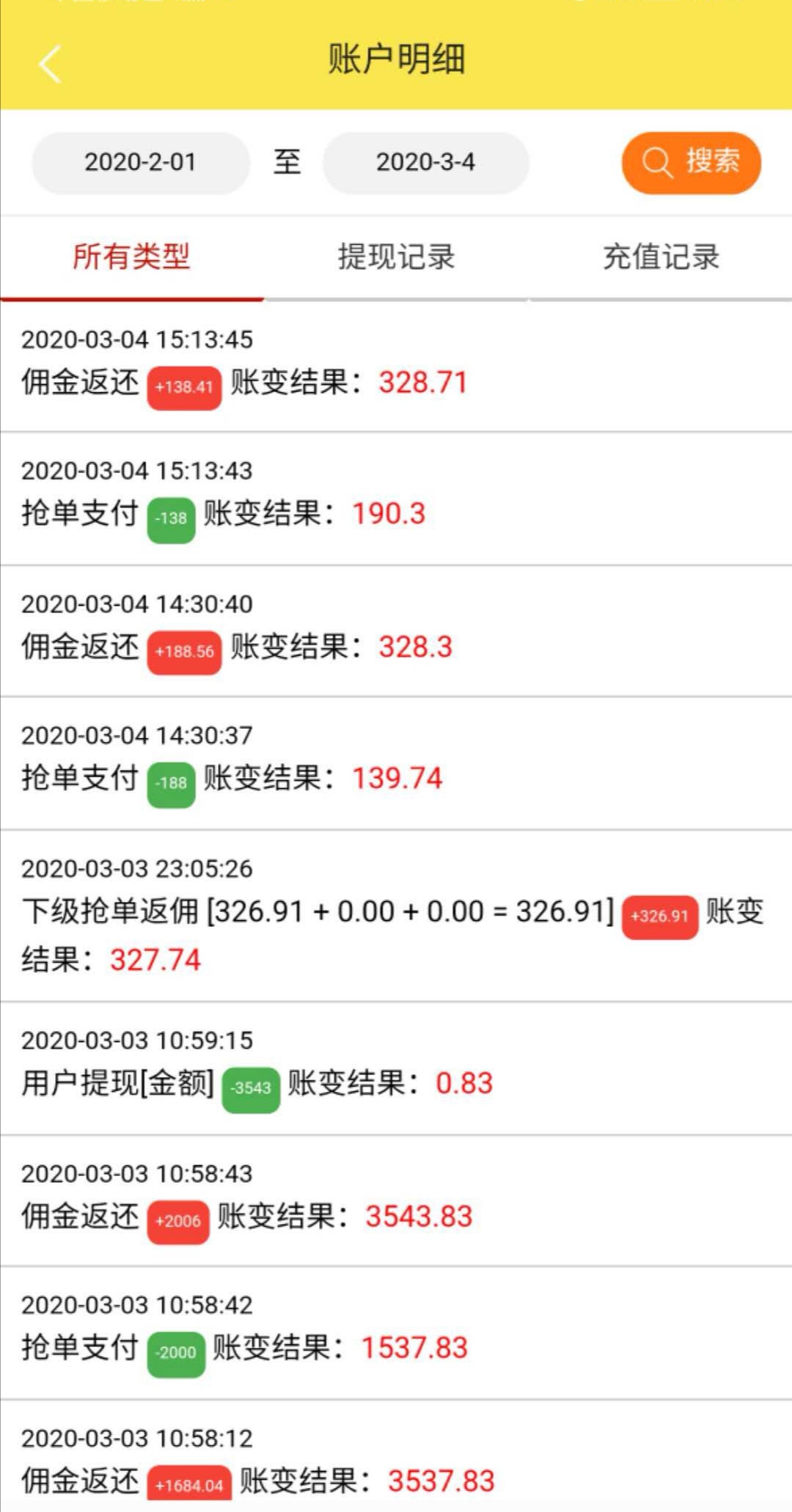This screenshot has height=1512, width=792.
Task: Open the start date picker 2020-2-01
Action: [x=141, y=163]
